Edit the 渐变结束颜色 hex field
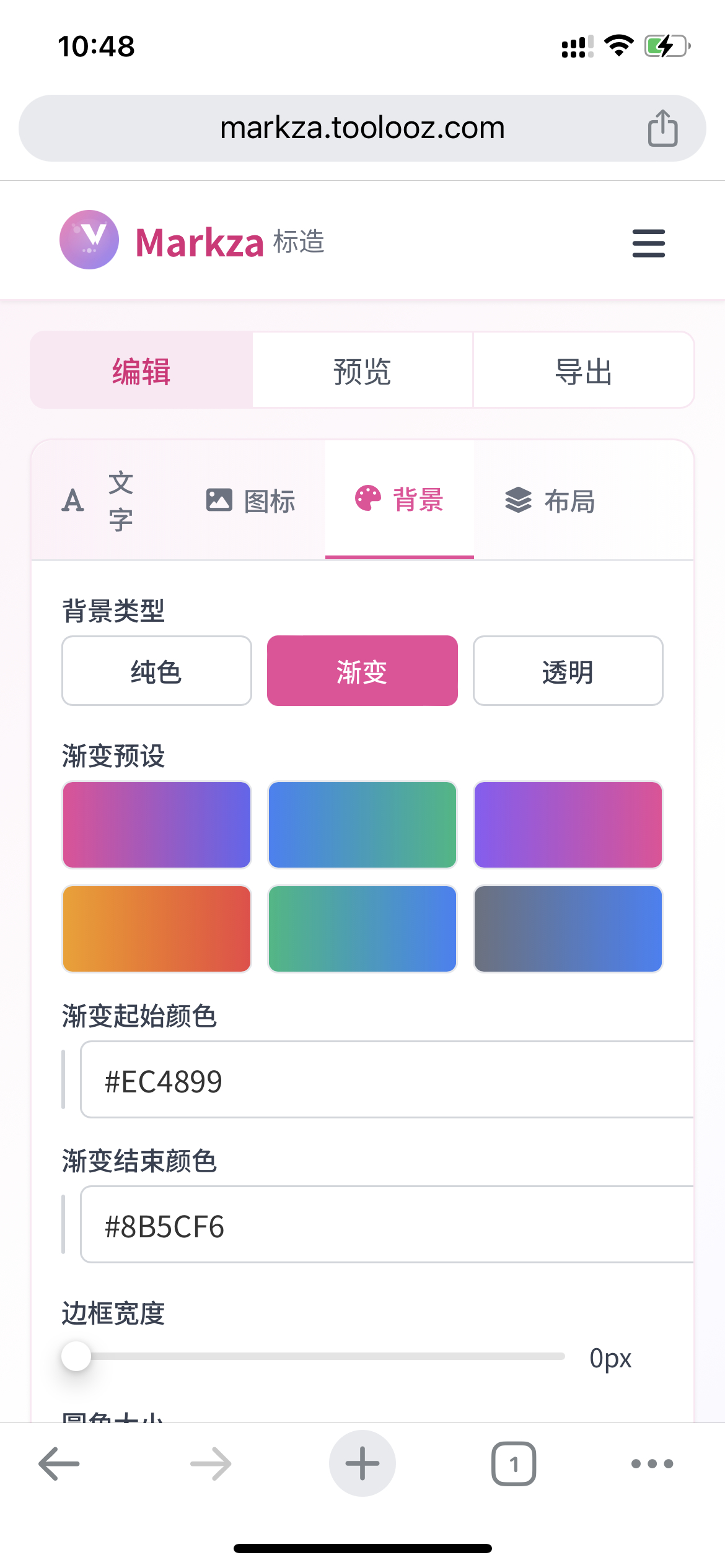Viewport: 725px width, 1568px height. [384, 1224]
